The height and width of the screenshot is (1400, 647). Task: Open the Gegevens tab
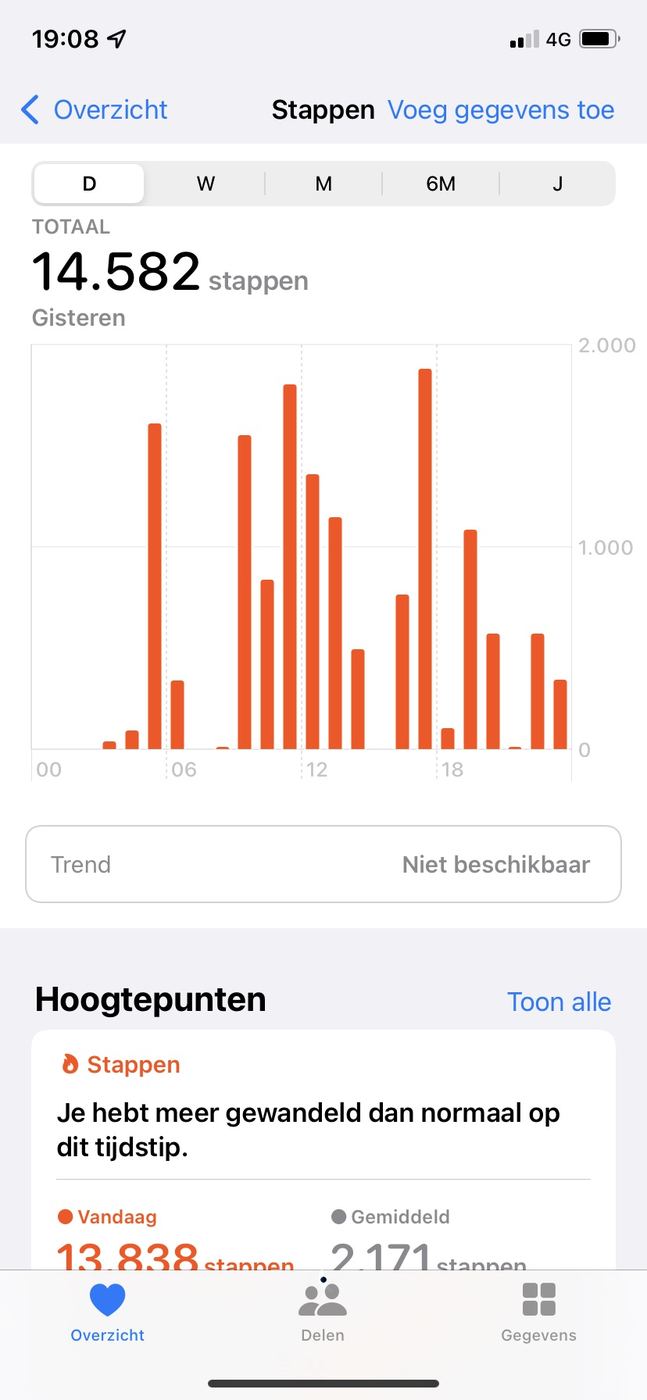point(538,1312)
